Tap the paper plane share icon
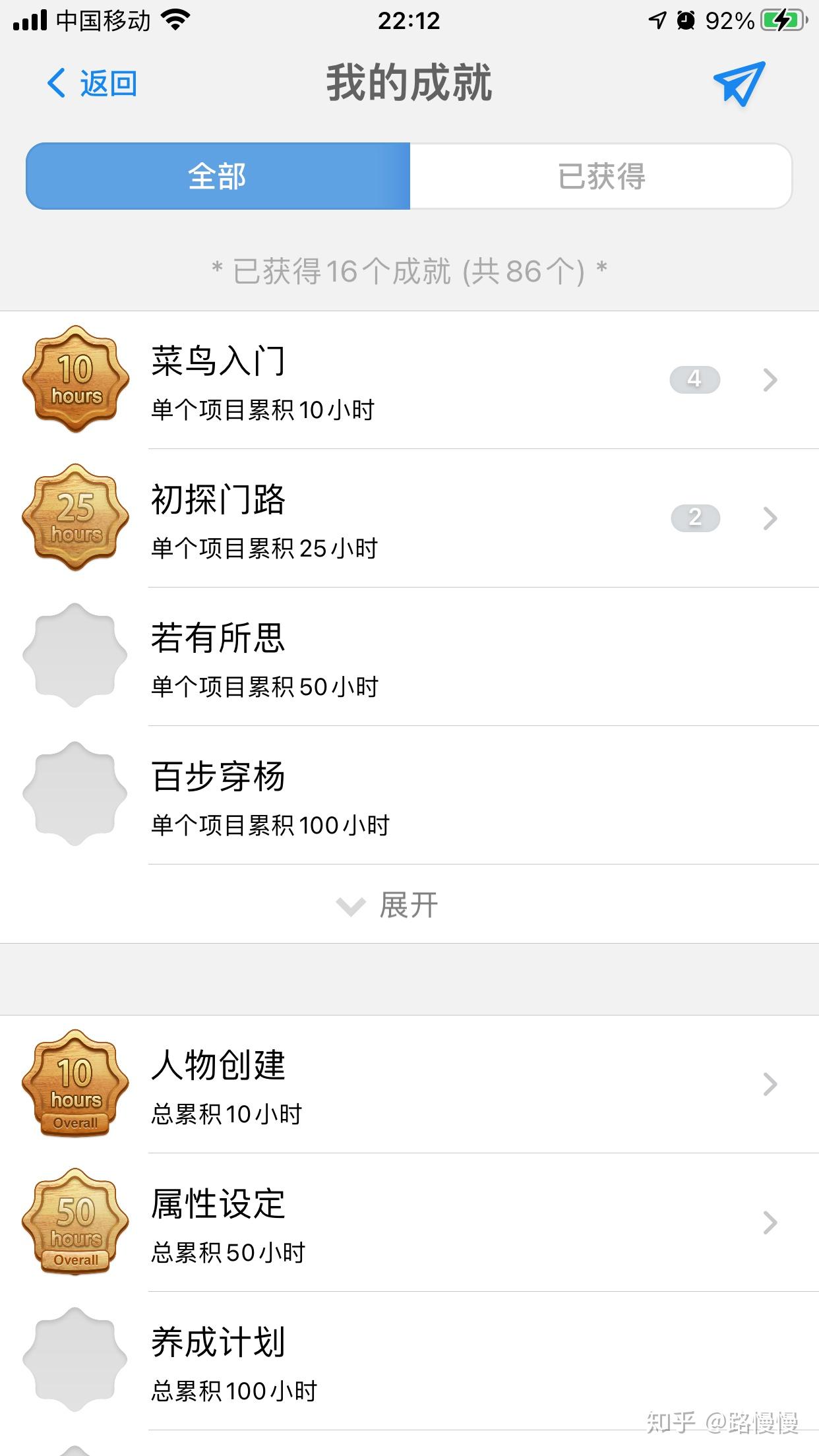 [x=739, y=84]
